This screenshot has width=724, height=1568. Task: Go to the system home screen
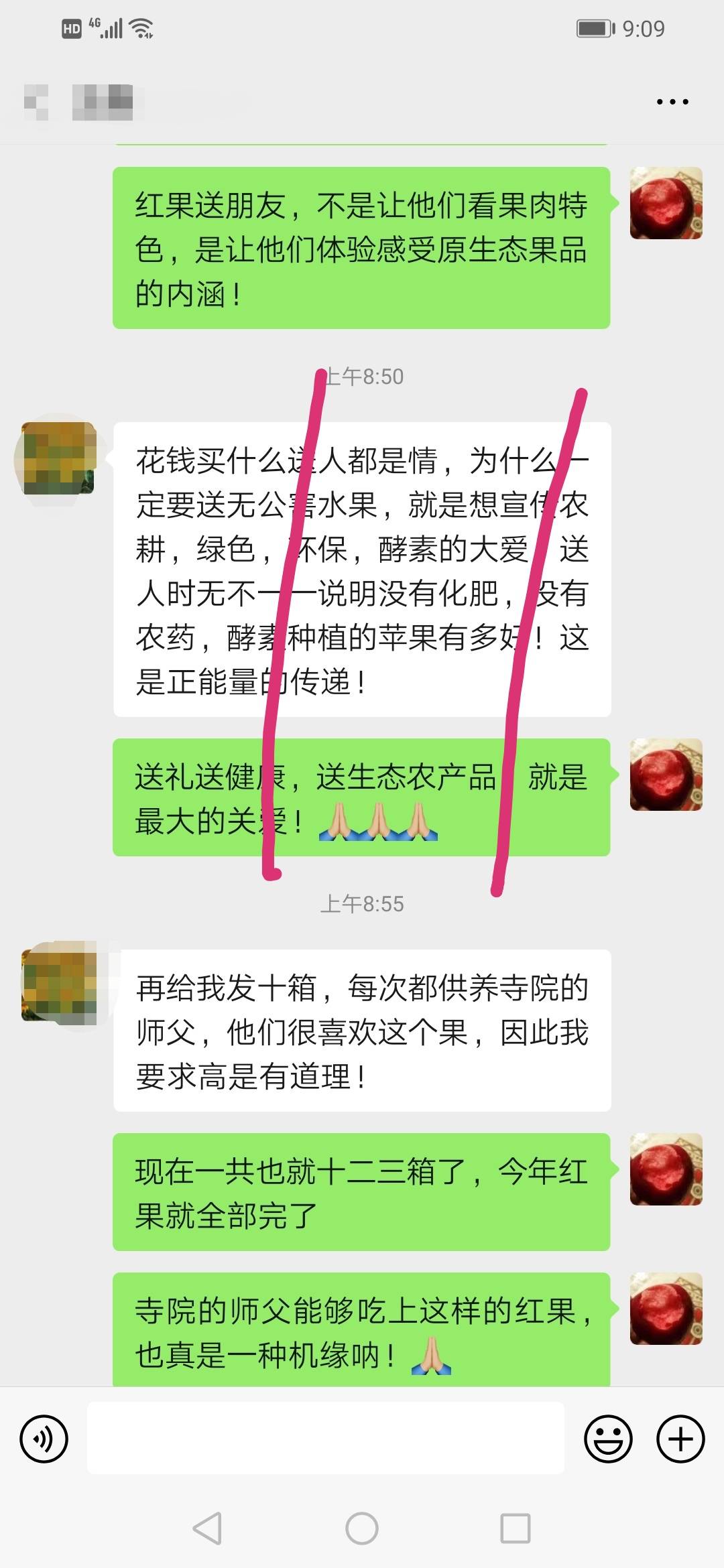362,1528
